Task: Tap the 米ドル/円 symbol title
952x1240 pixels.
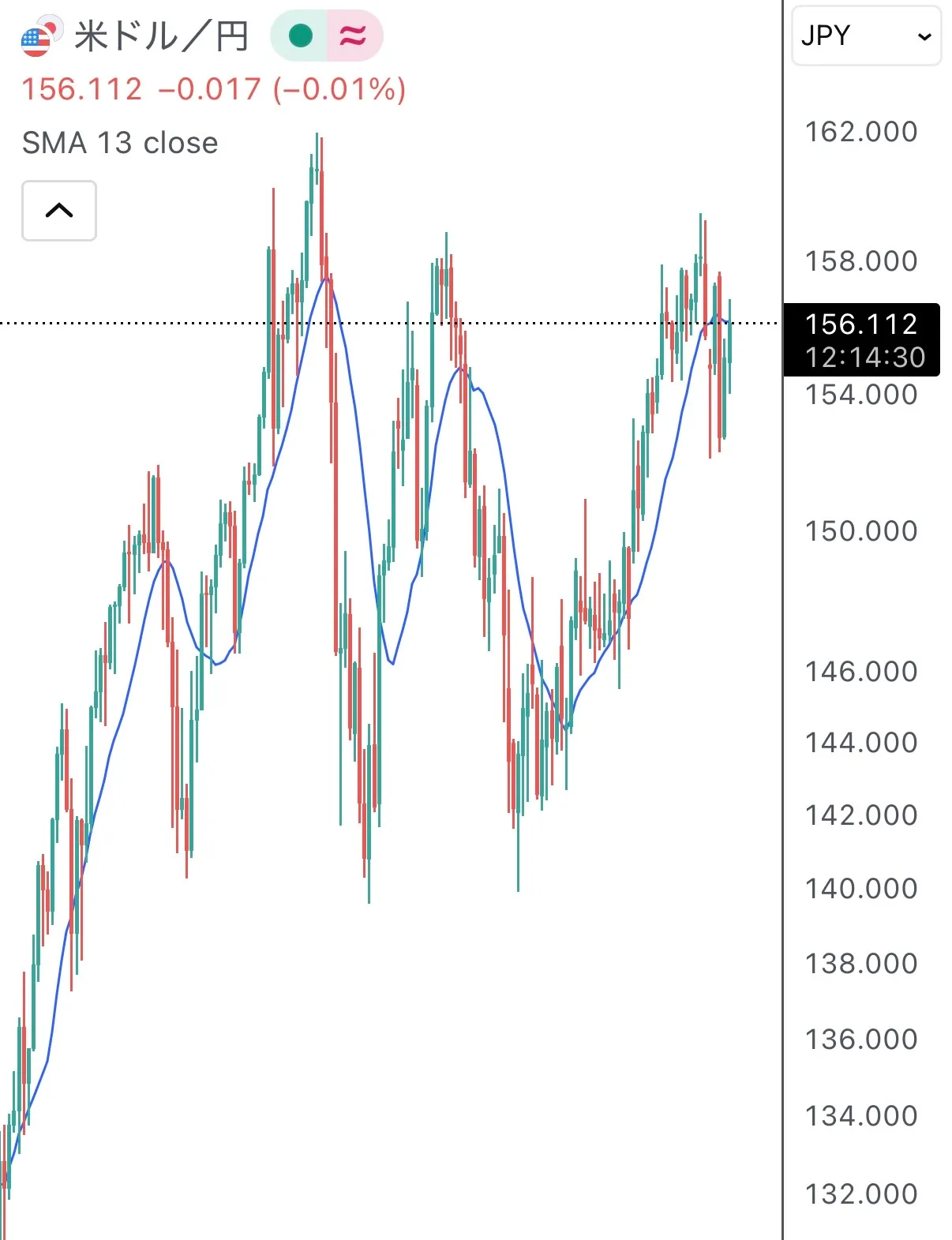Action: [161, 36]
